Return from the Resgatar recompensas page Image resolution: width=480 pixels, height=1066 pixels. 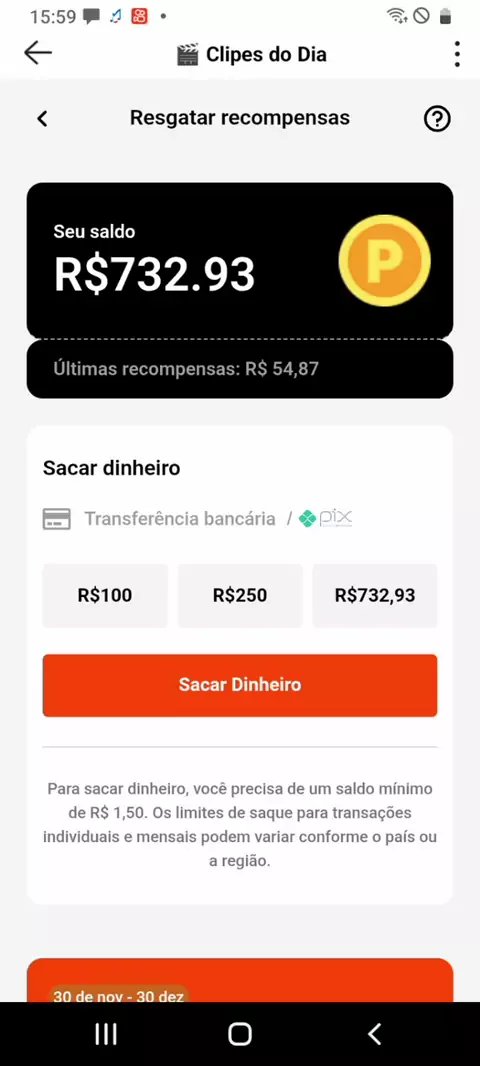click(42, 119)
